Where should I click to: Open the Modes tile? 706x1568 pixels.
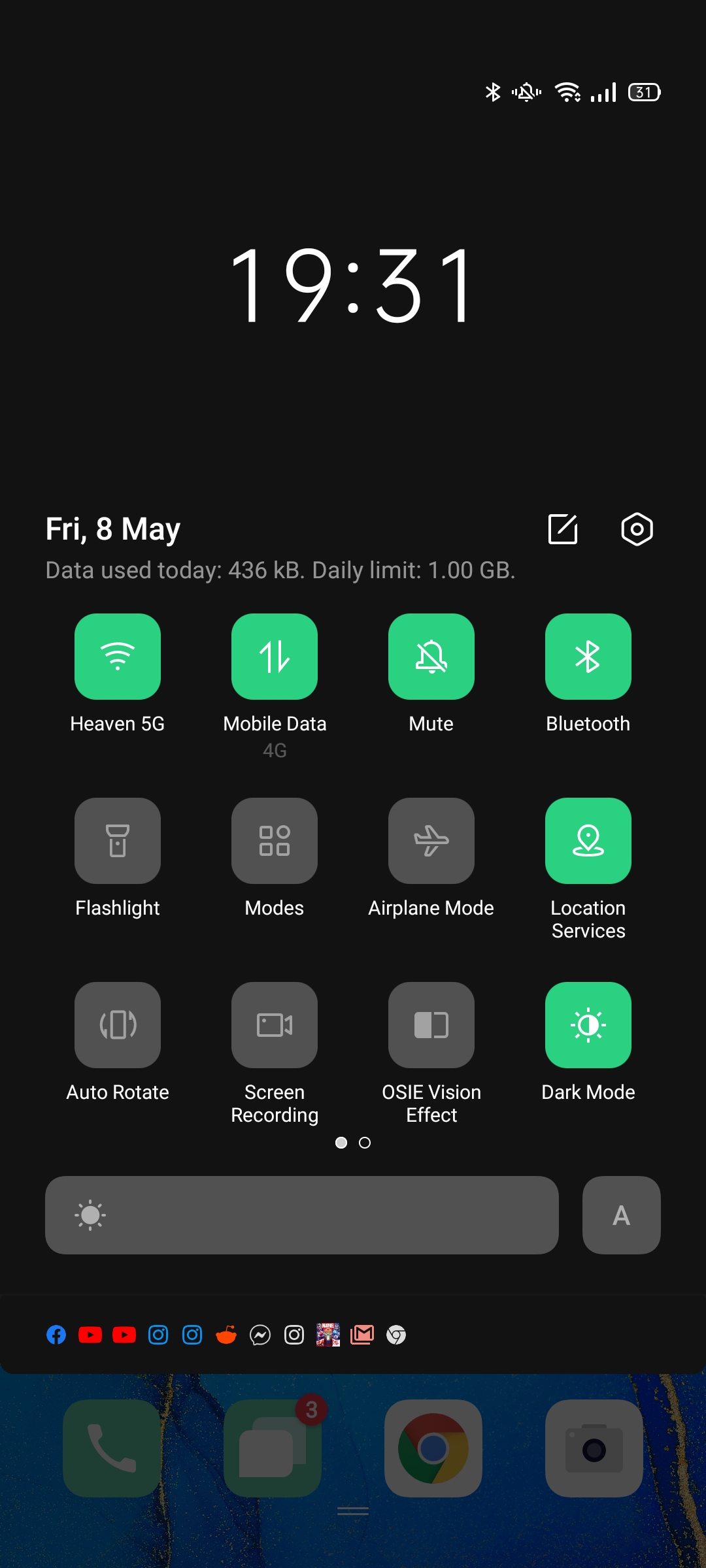click(x=275, y=840)
